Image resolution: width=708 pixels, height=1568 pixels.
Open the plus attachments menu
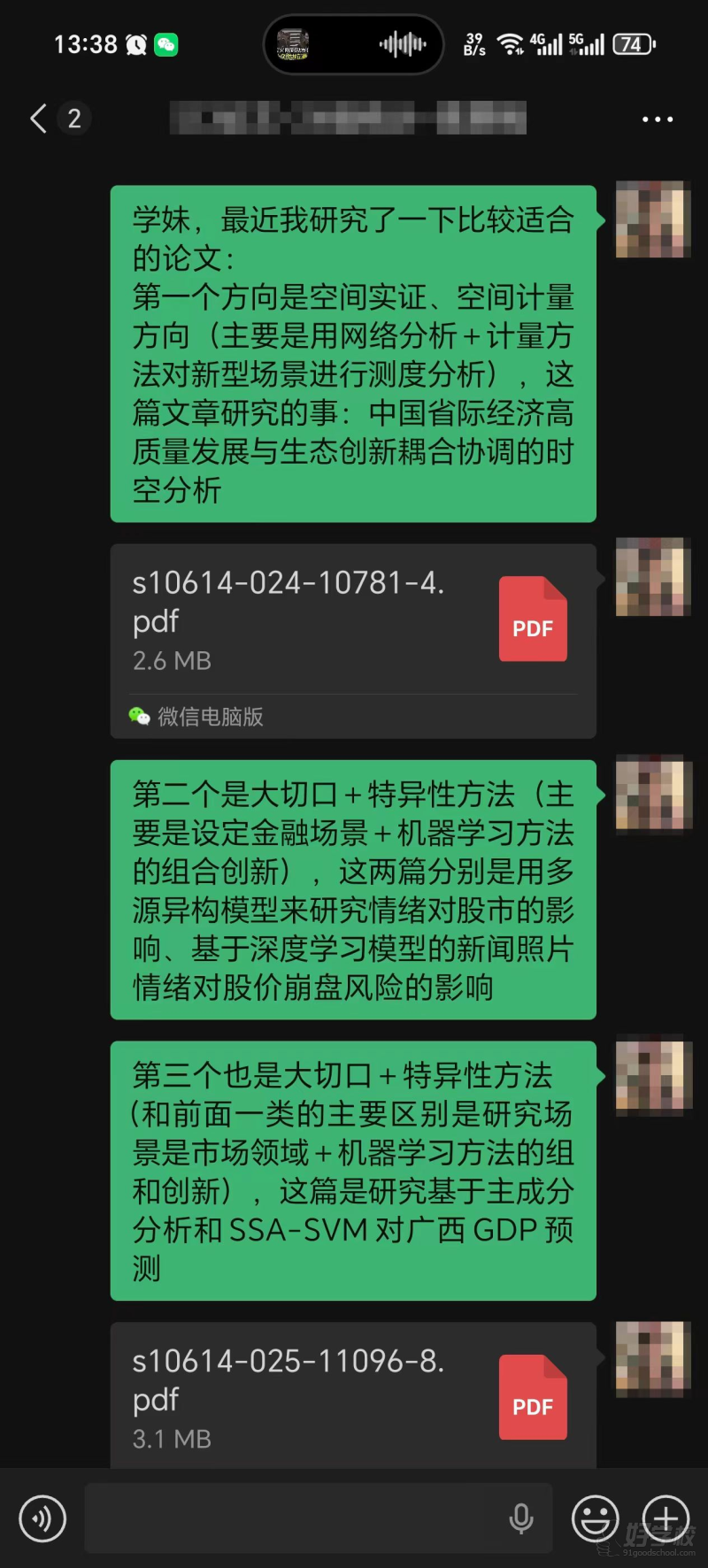point(666,1518)
